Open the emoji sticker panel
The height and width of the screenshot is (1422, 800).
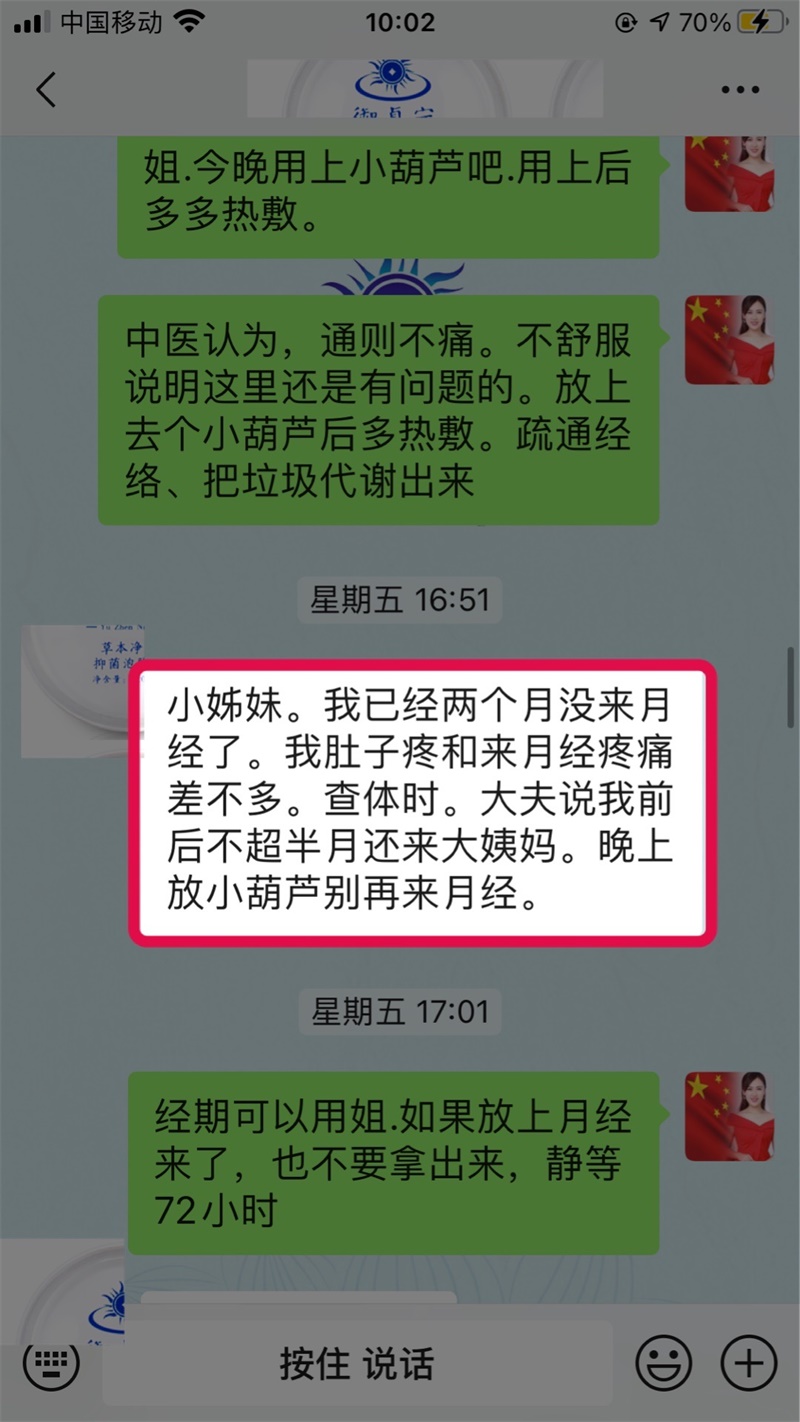pyautogui.click(x=664, y=1362)
